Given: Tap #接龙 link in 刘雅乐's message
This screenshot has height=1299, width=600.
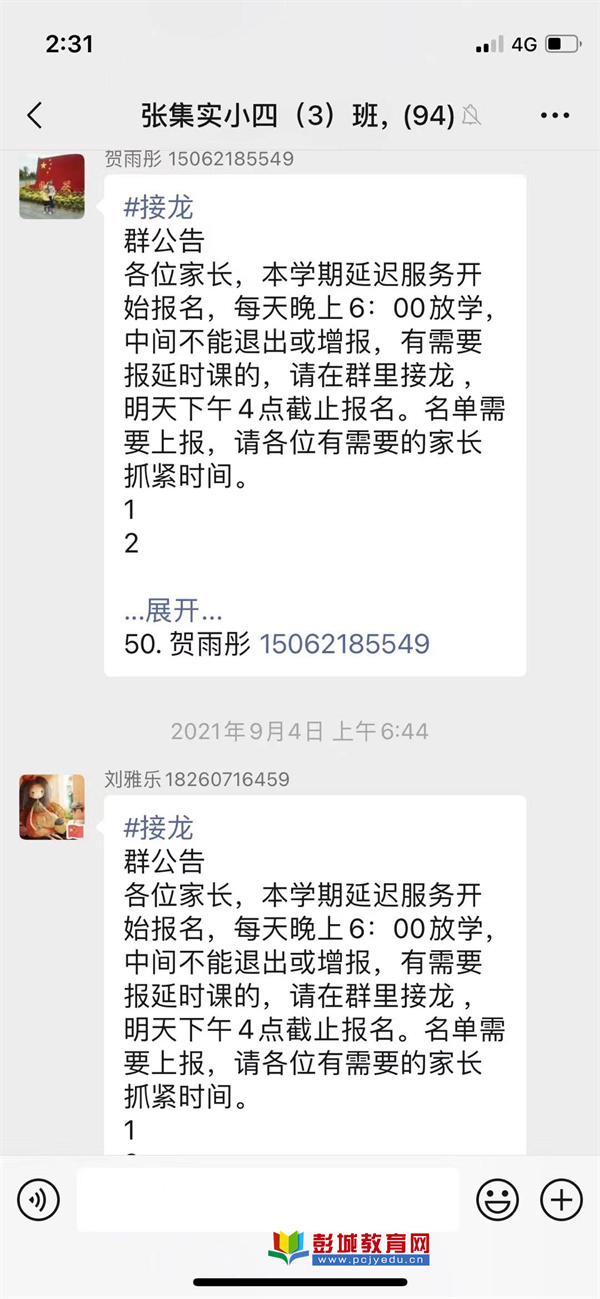Looking at the screenshot, I should pyautogui.click(x=158, y=828).
